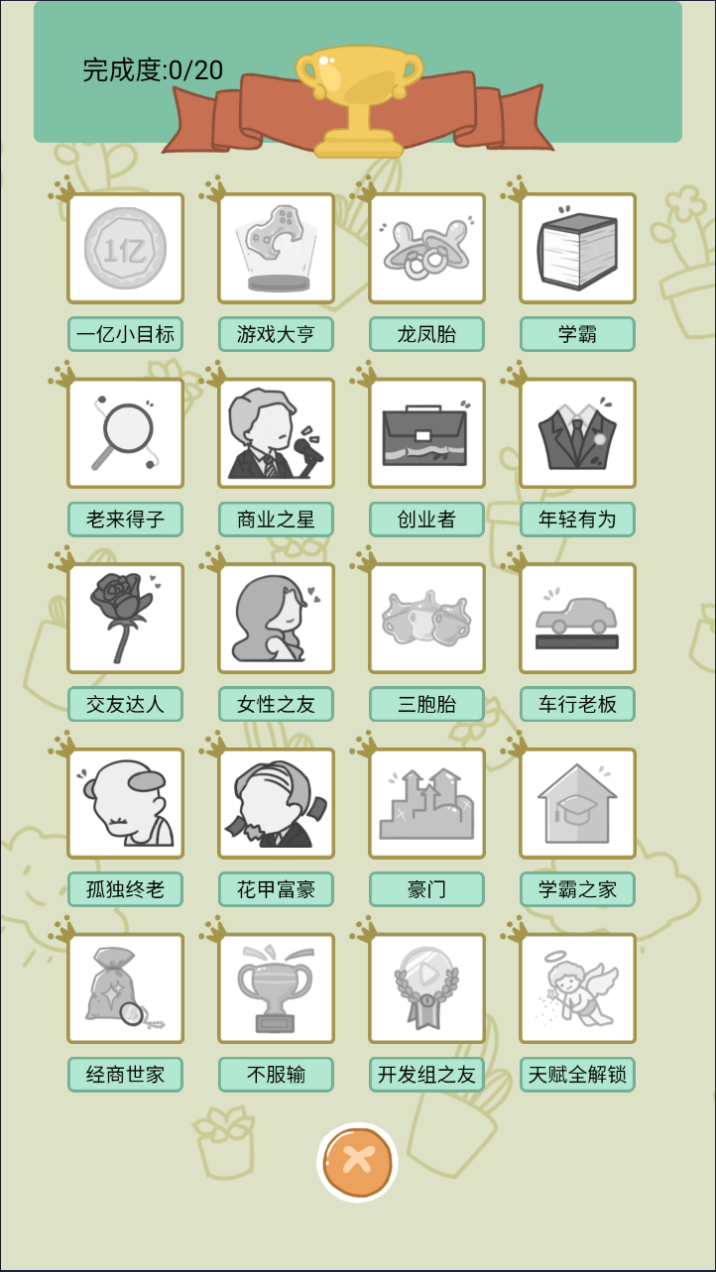Tap the 车行老板 car achievement

(577, 619)
